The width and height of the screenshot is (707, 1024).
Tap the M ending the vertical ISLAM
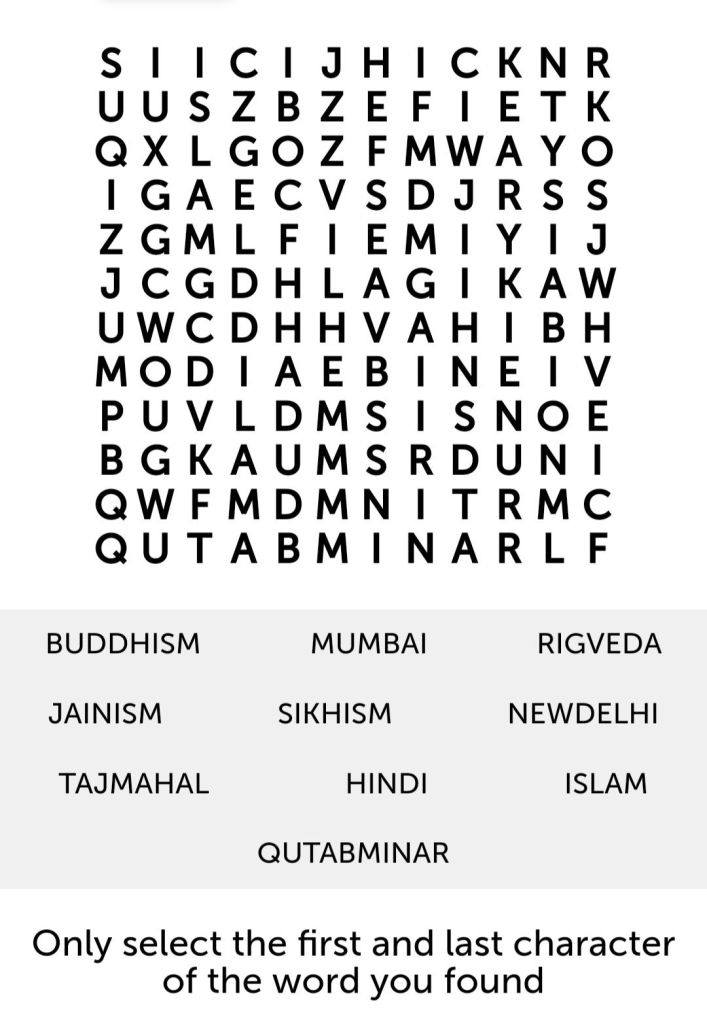pos(200,241)
